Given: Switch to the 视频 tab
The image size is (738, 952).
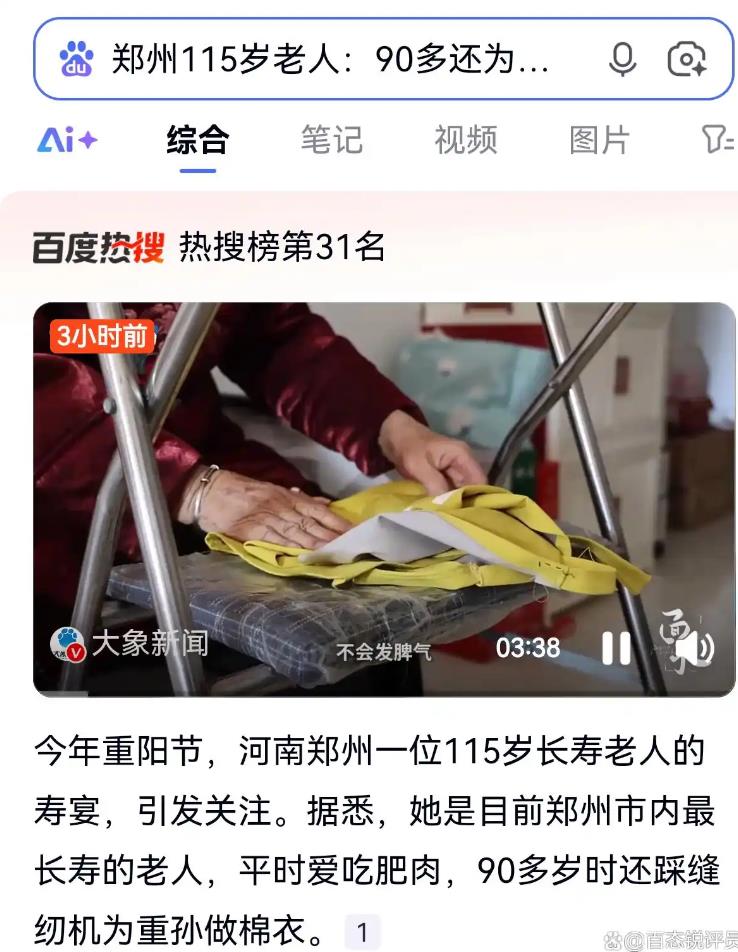Looking at the screenshot, I should click(465, 140).
